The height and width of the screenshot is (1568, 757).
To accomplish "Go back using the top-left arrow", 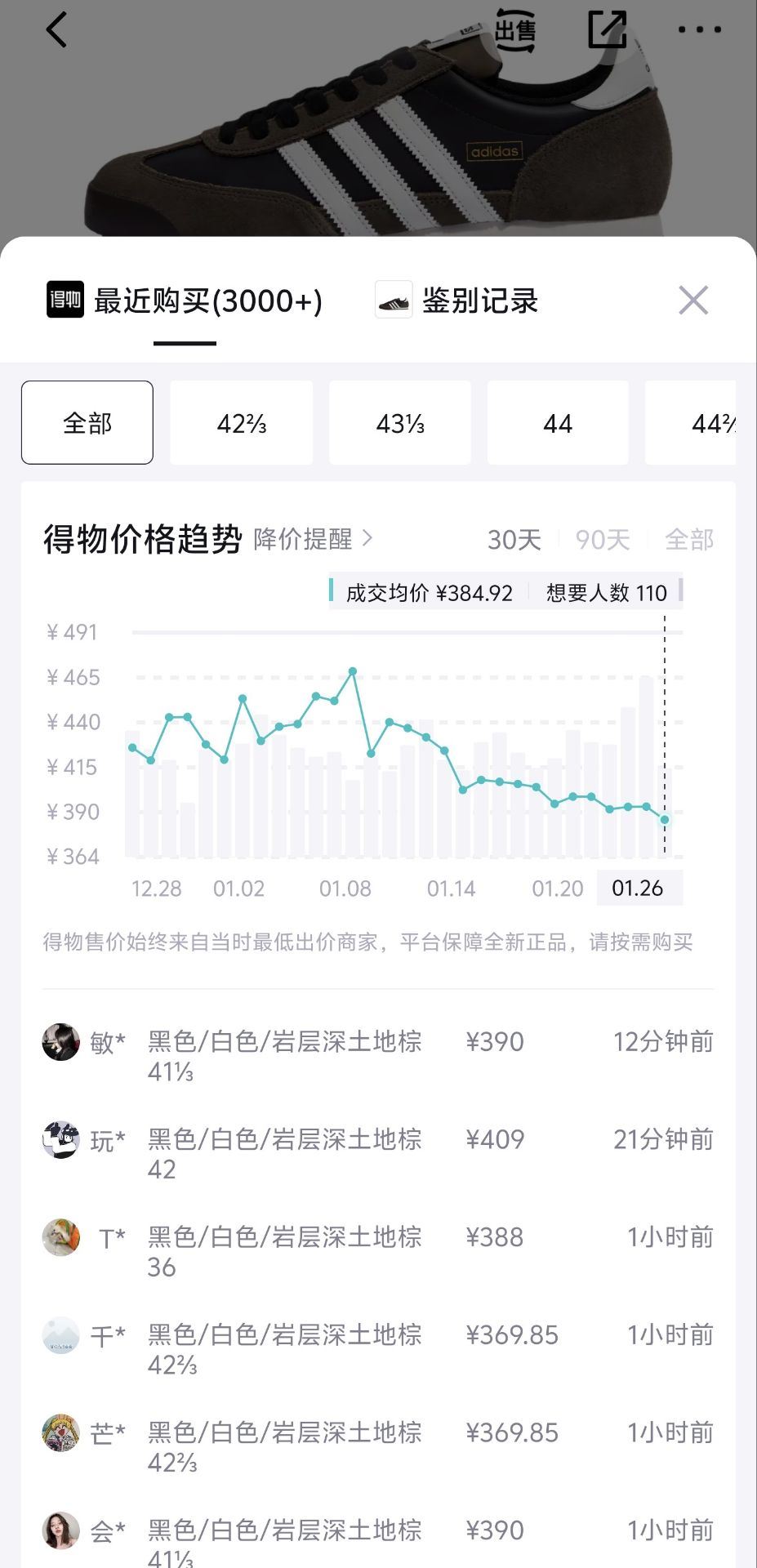I will point(56,30).
